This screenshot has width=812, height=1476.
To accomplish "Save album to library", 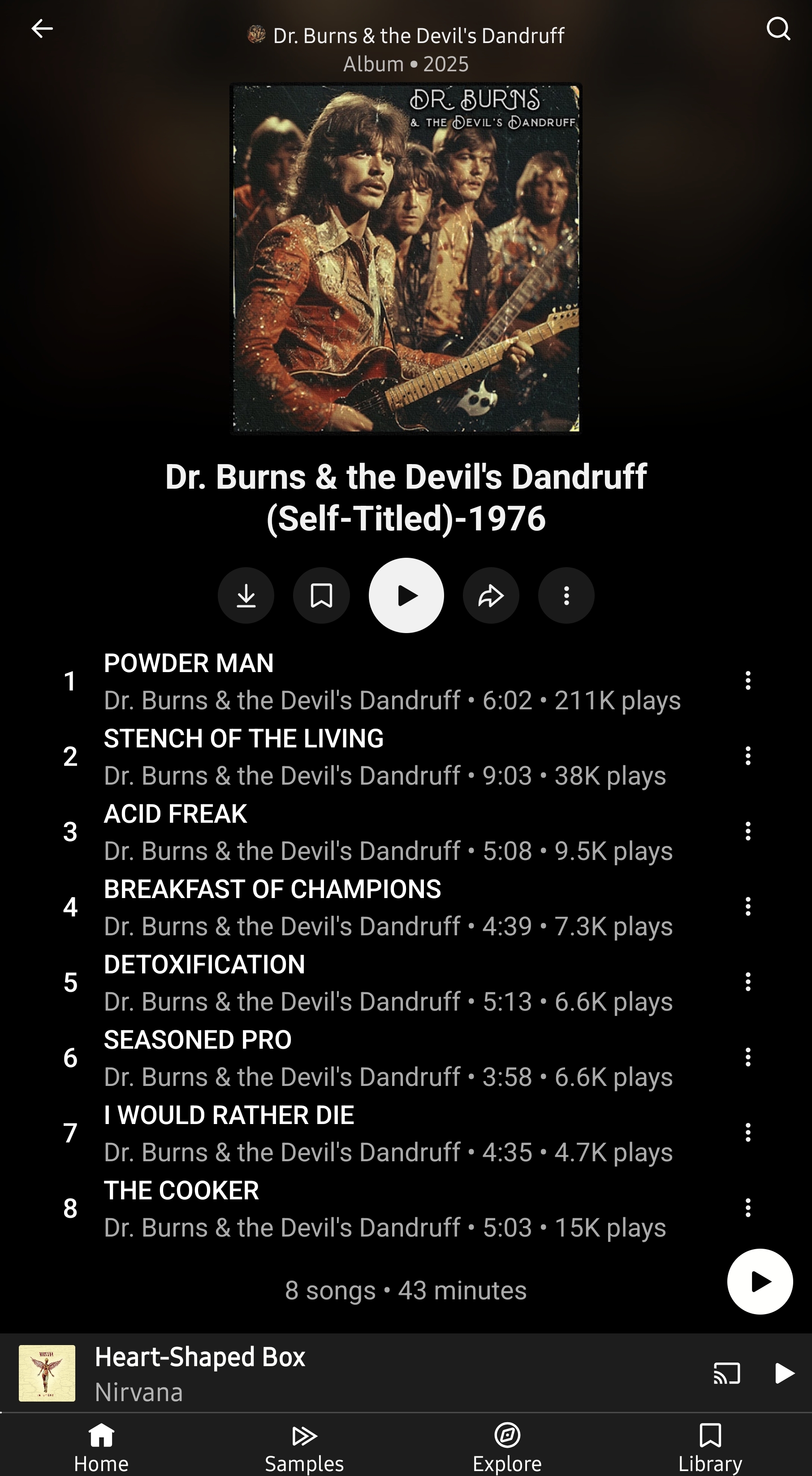I will point(321,596).
